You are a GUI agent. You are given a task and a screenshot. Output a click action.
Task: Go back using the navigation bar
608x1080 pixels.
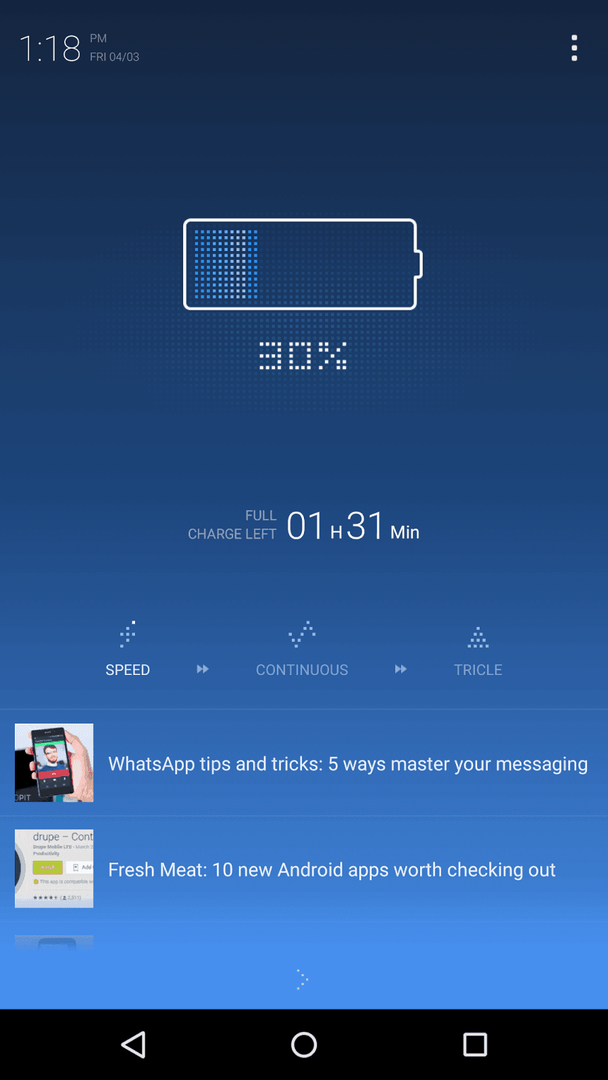click(133, 1045)
